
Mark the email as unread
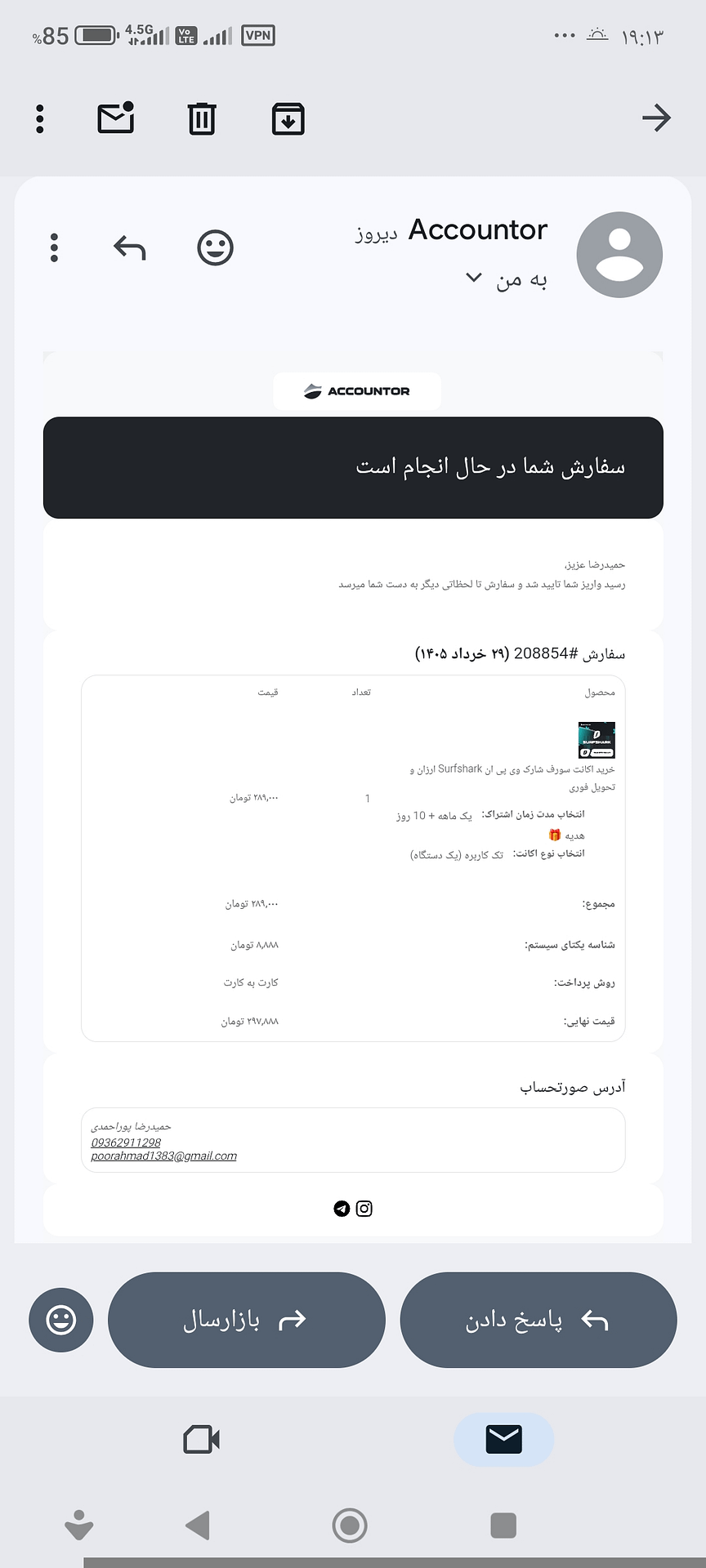tap(116, 118)
